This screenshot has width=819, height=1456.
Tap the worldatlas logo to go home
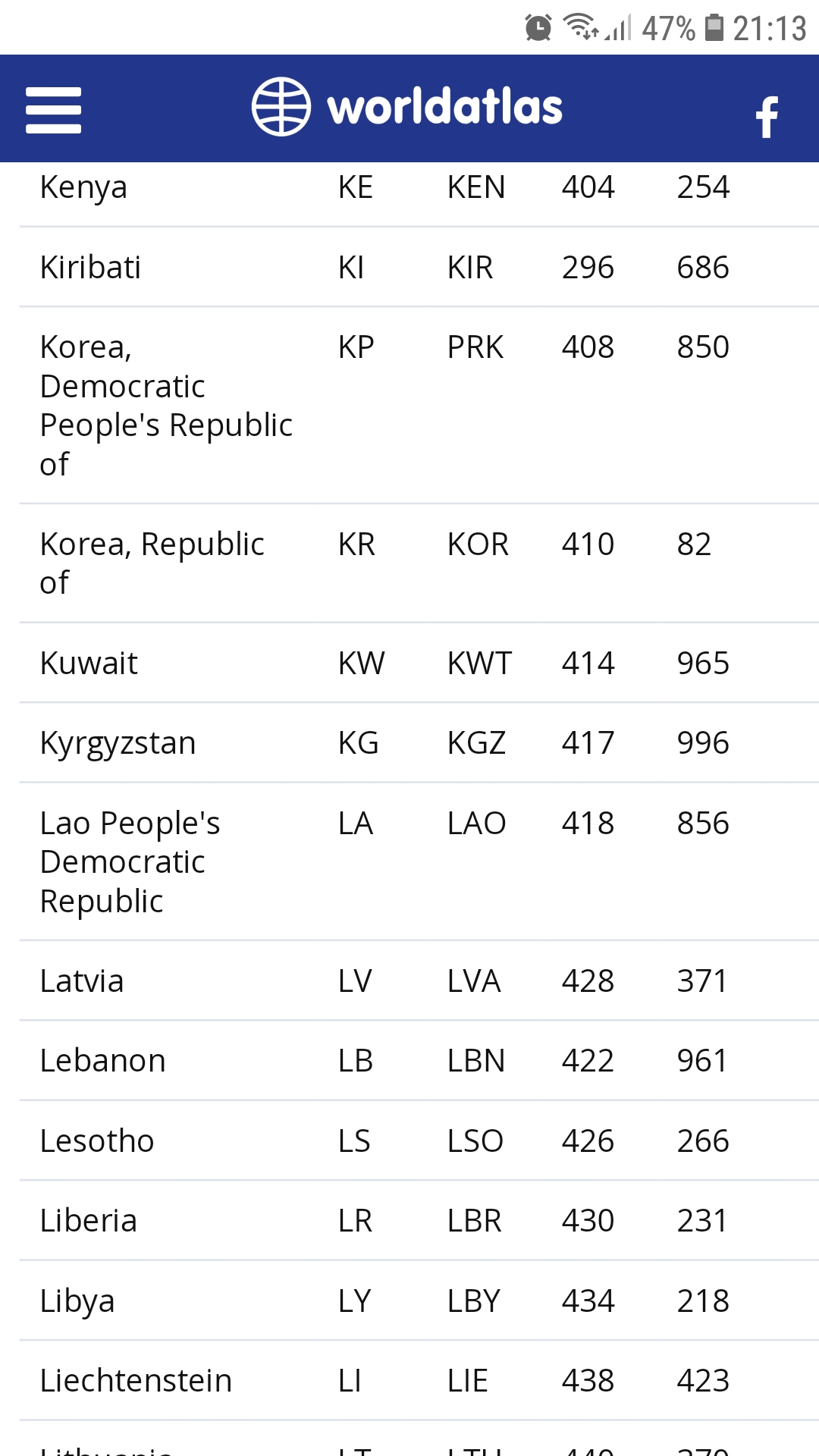pos(407,107)
